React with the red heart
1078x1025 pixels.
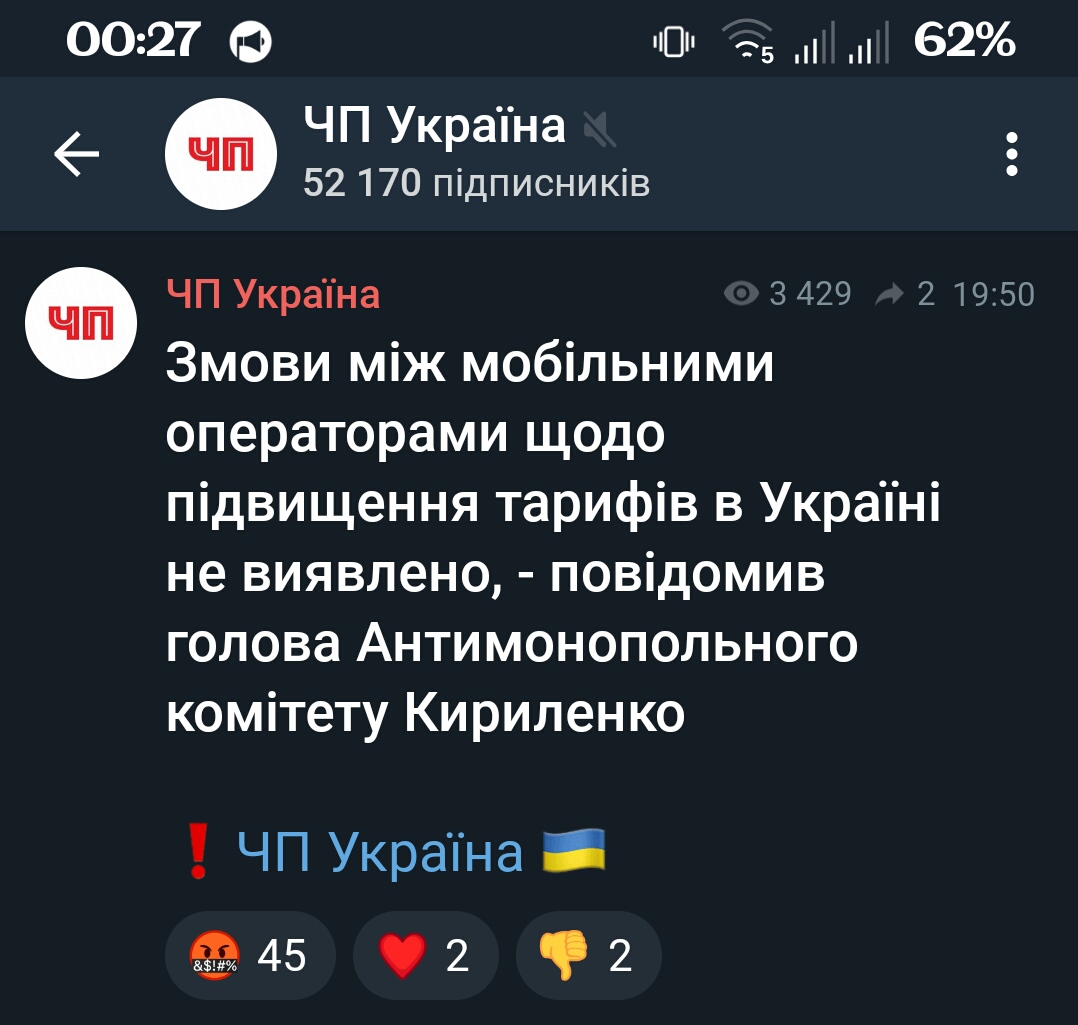click(427, 956)
